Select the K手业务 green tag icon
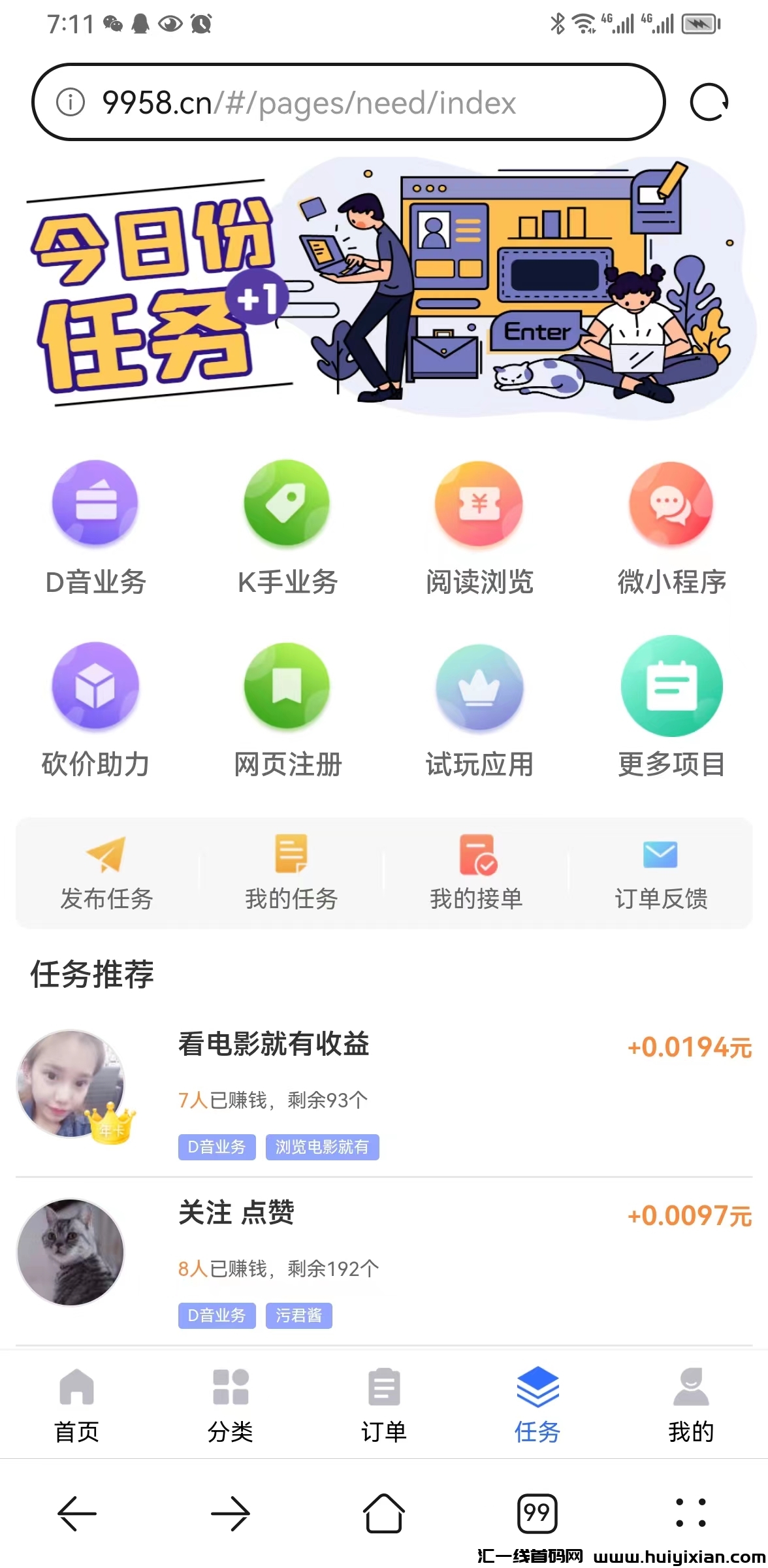This screenshot has height=1568, width=768. (287, 503)
